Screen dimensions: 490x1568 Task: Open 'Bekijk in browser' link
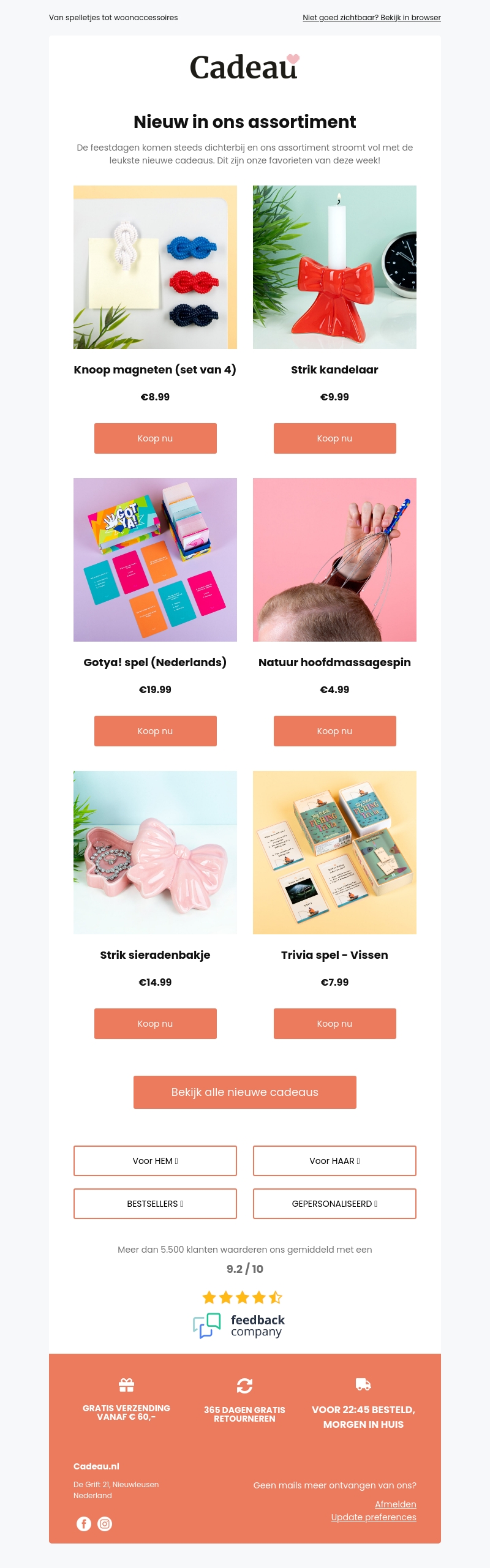tap(371, 18)
